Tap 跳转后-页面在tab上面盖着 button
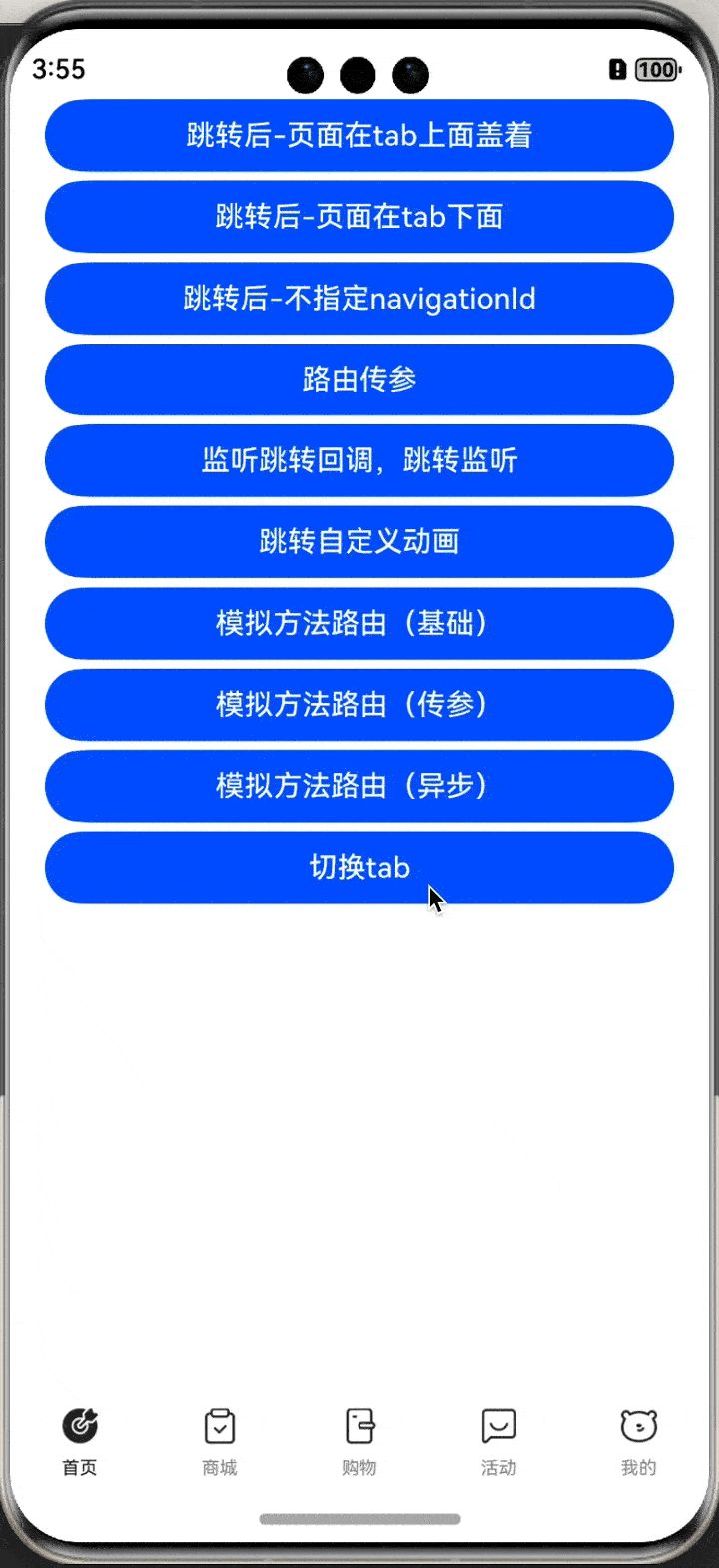The width and height of the screenshot is (719, 1568). tap(359, 135)
